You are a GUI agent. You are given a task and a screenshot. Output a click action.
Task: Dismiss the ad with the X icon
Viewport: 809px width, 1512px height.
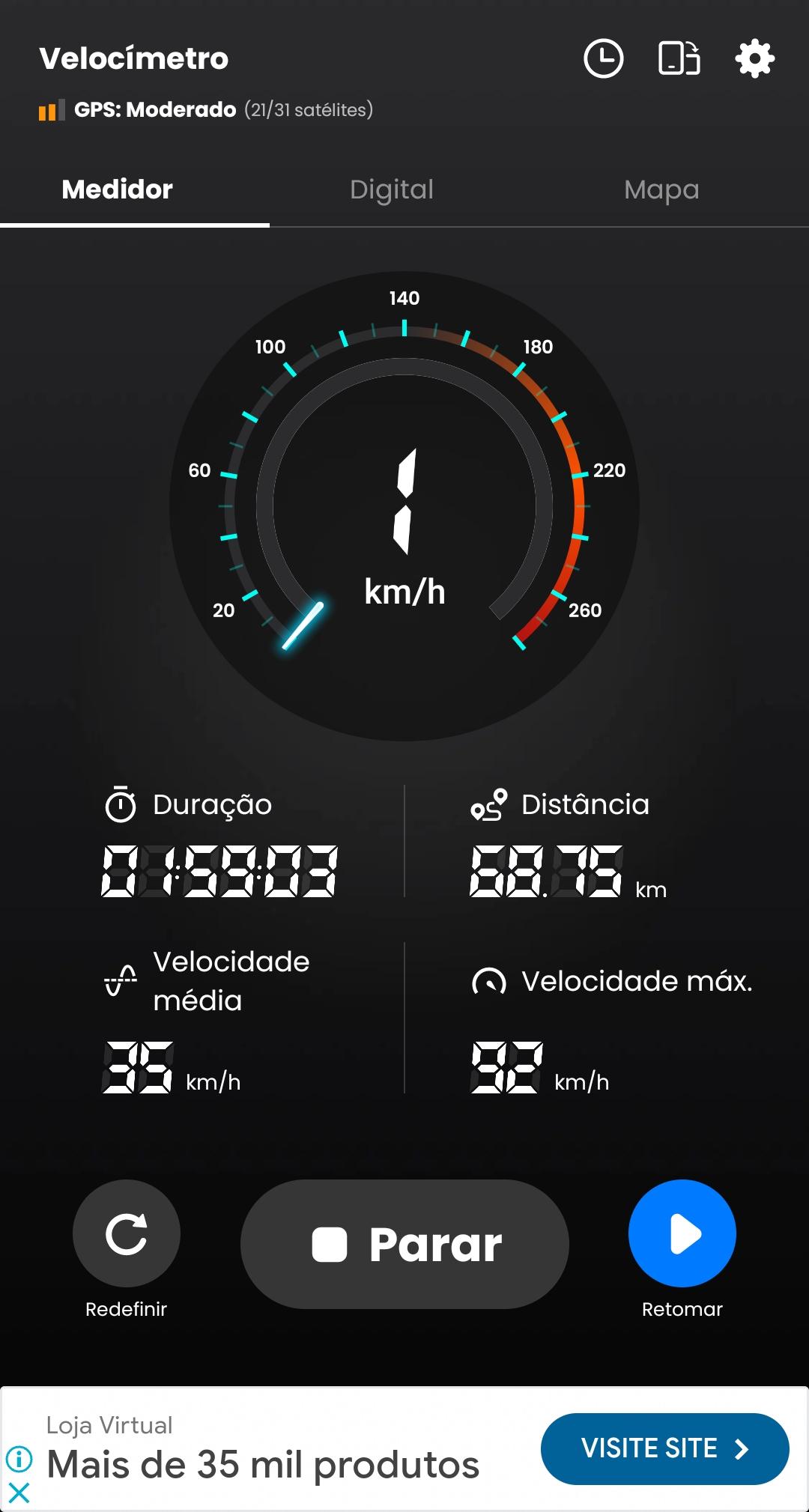click(19, 1493)
